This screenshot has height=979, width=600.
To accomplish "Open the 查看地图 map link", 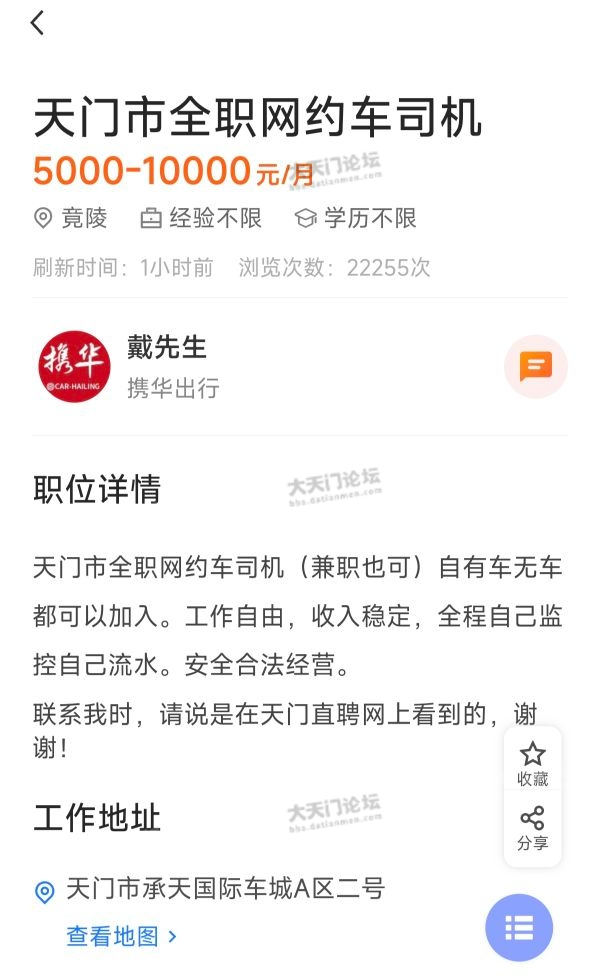I will pos(121,936).
